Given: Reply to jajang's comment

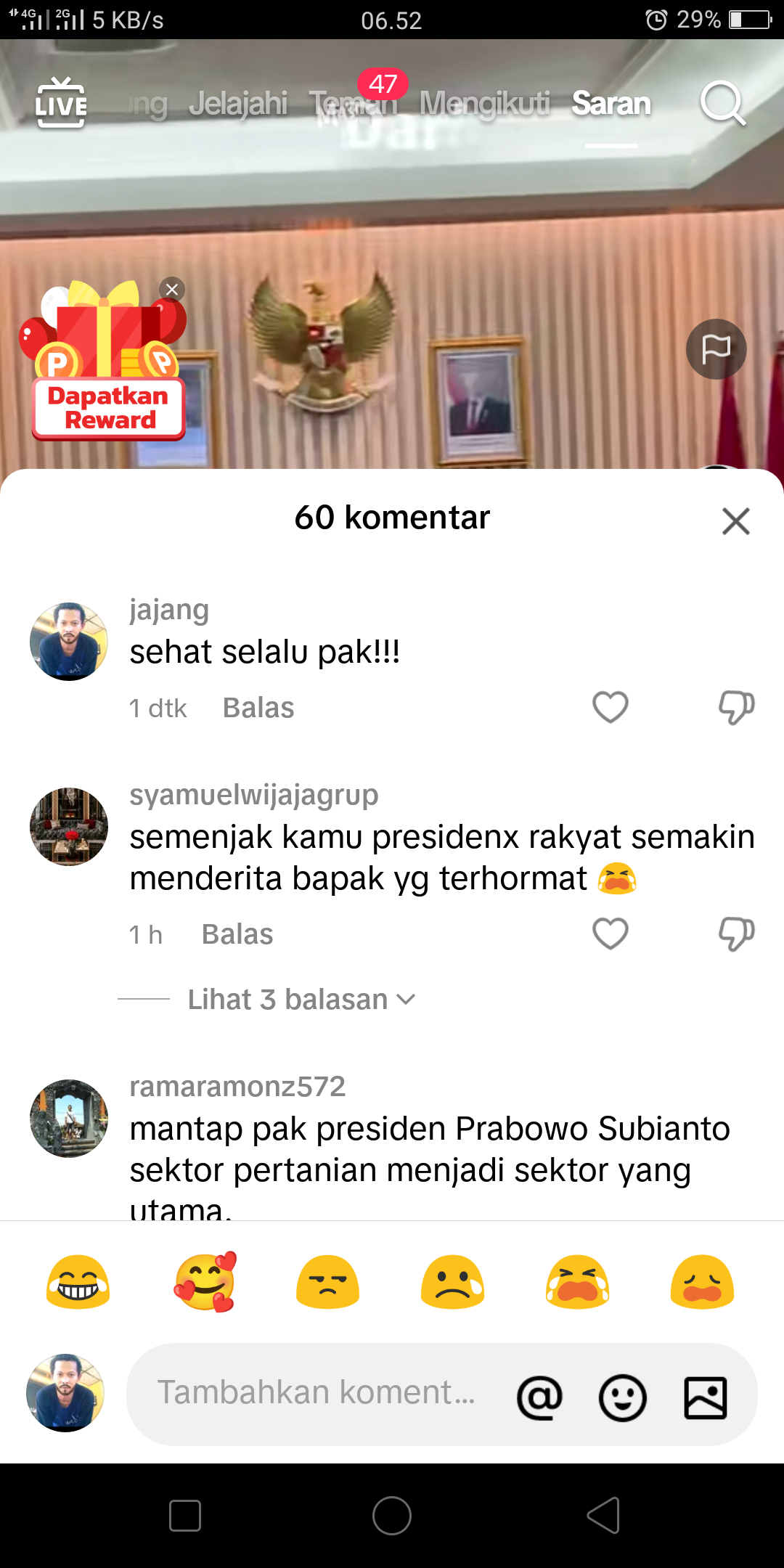Looking at the screenshot, I should click(258, 708).
